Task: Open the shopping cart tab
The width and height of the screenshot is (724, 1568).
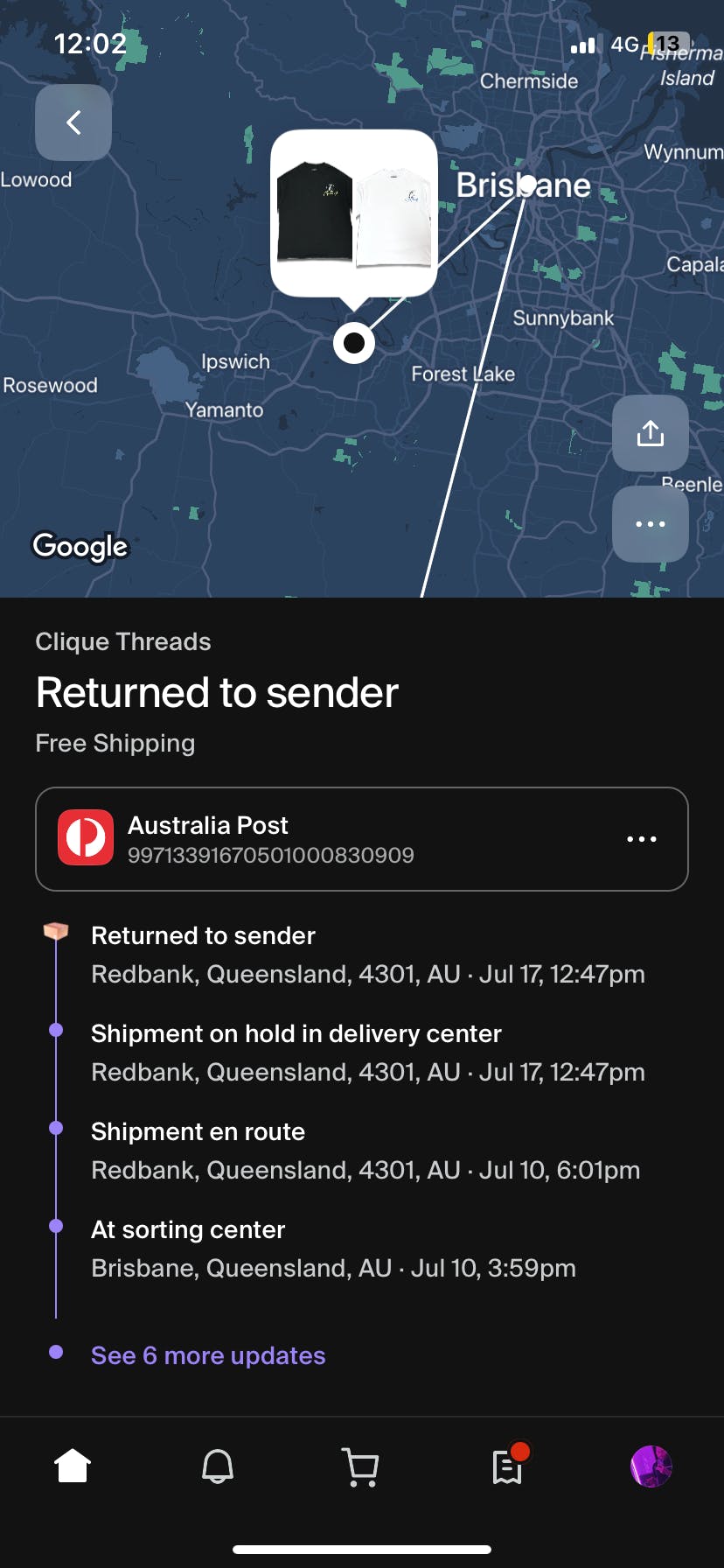Action: click(x=361, y=1466)
